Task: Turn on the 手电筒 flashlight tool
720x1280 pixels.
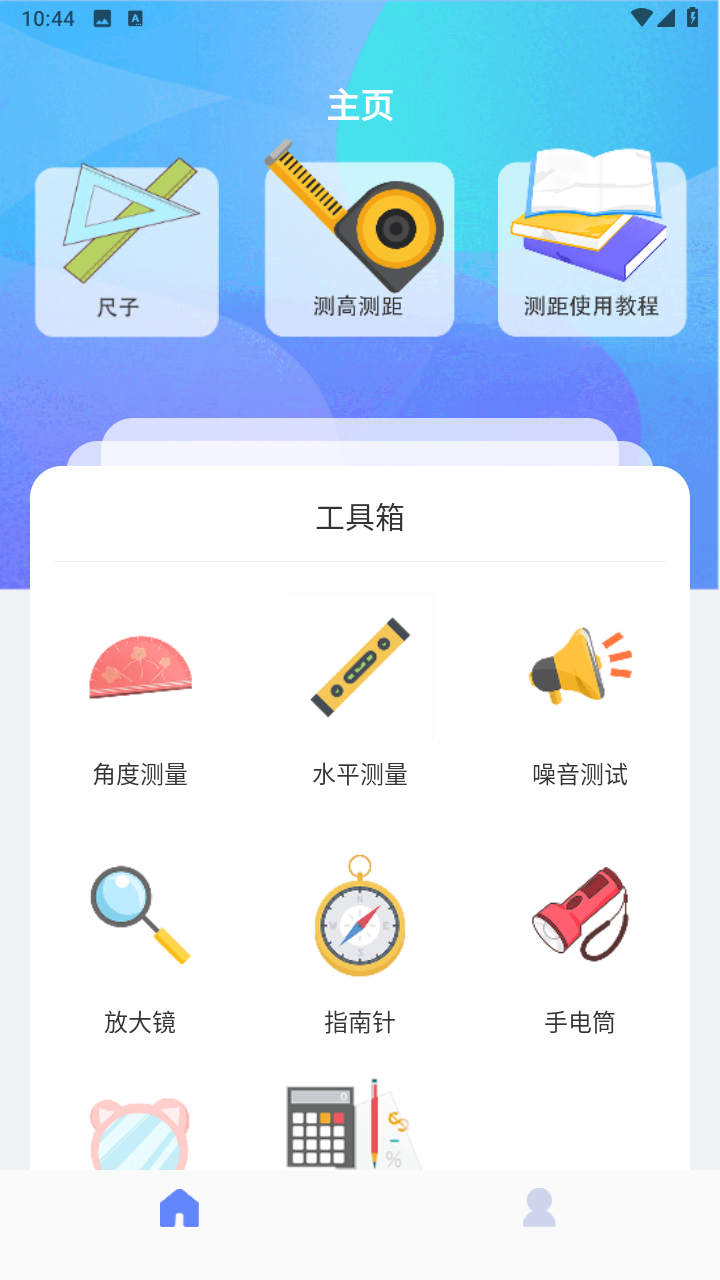Action: point(578,915)
